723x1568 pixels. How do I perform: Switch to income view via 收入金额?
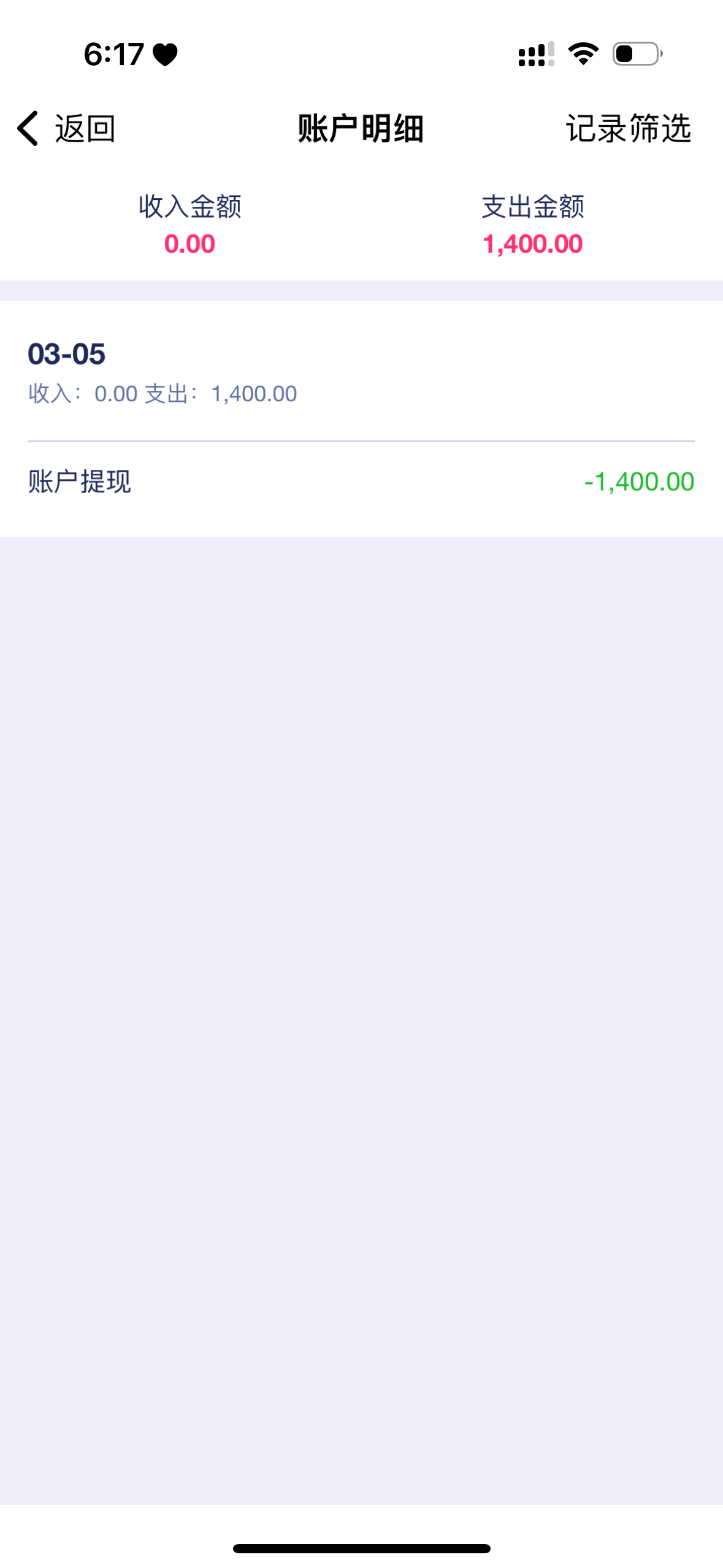189,207
